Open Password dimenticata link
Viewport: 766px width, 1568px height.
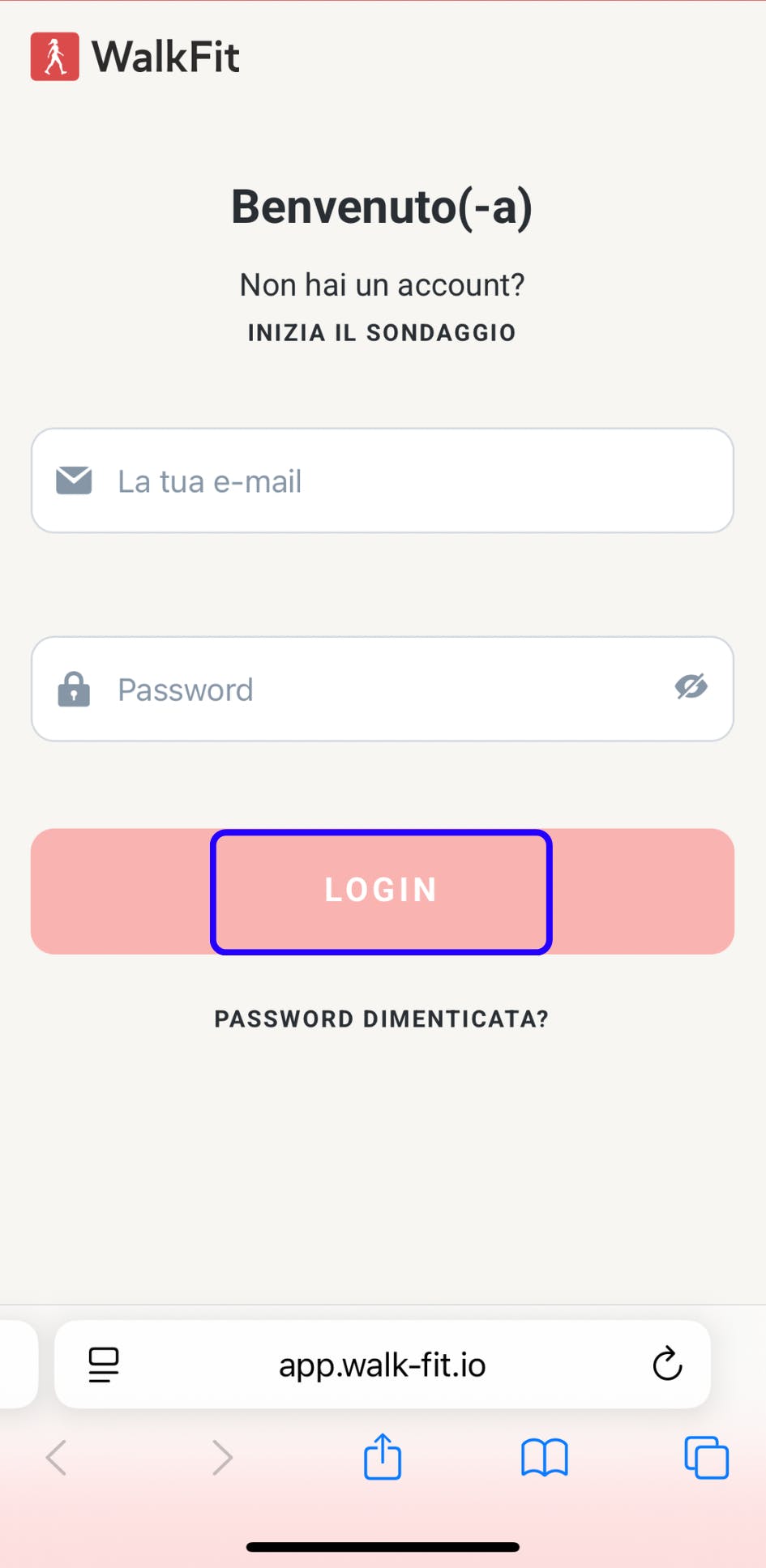[382, 1019]
